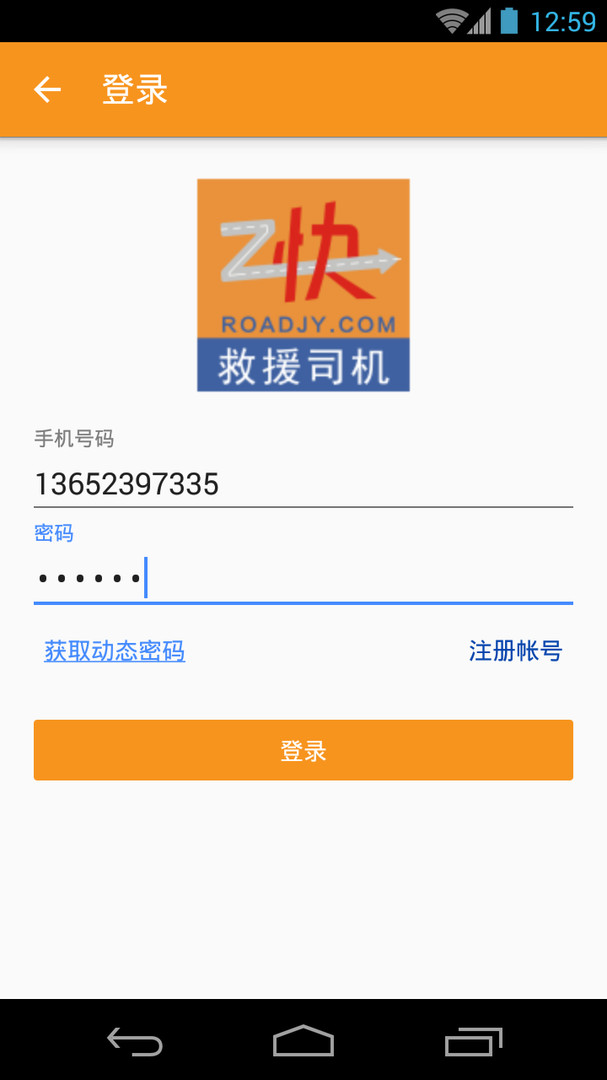Open the recent apps overview

(x=473, y=1041)
